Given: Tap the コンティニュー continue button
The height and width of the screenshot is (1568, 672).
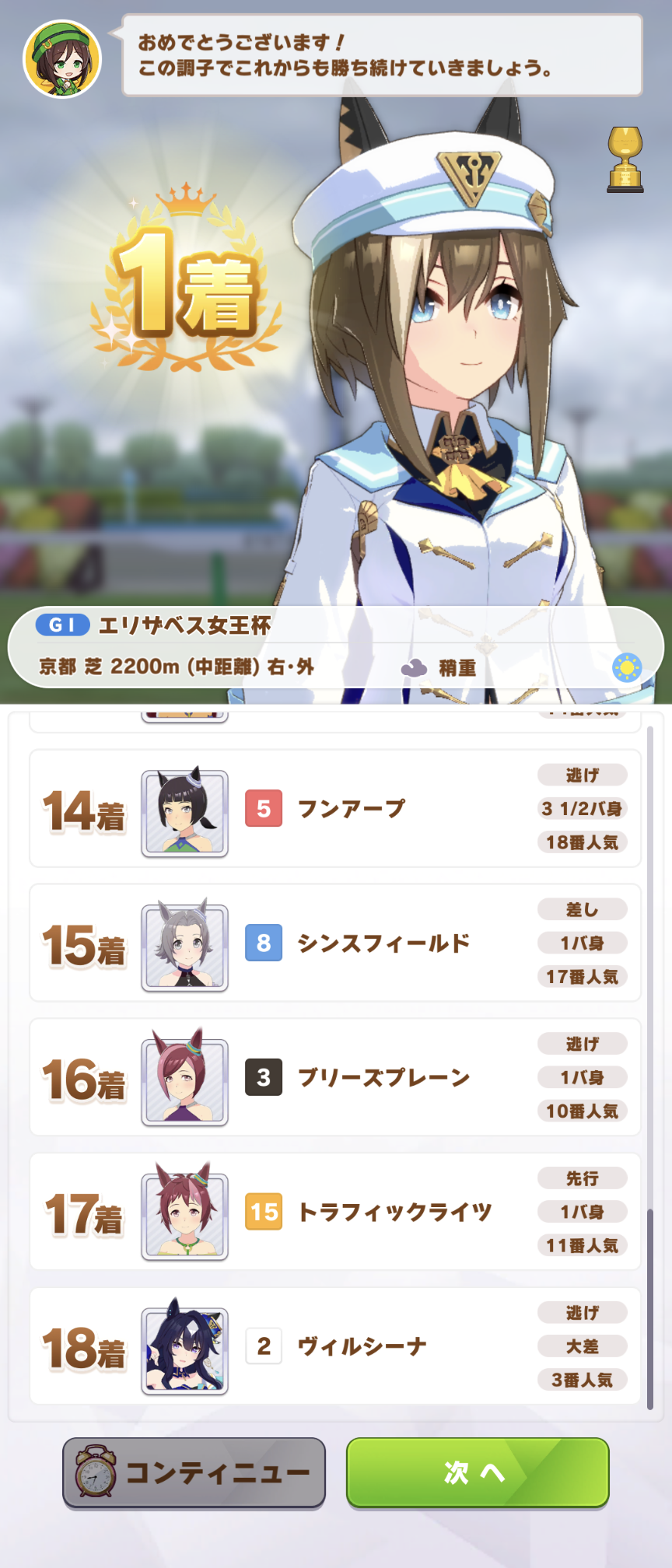Looking at the screenshot, I should click(x=194, y=1472).
